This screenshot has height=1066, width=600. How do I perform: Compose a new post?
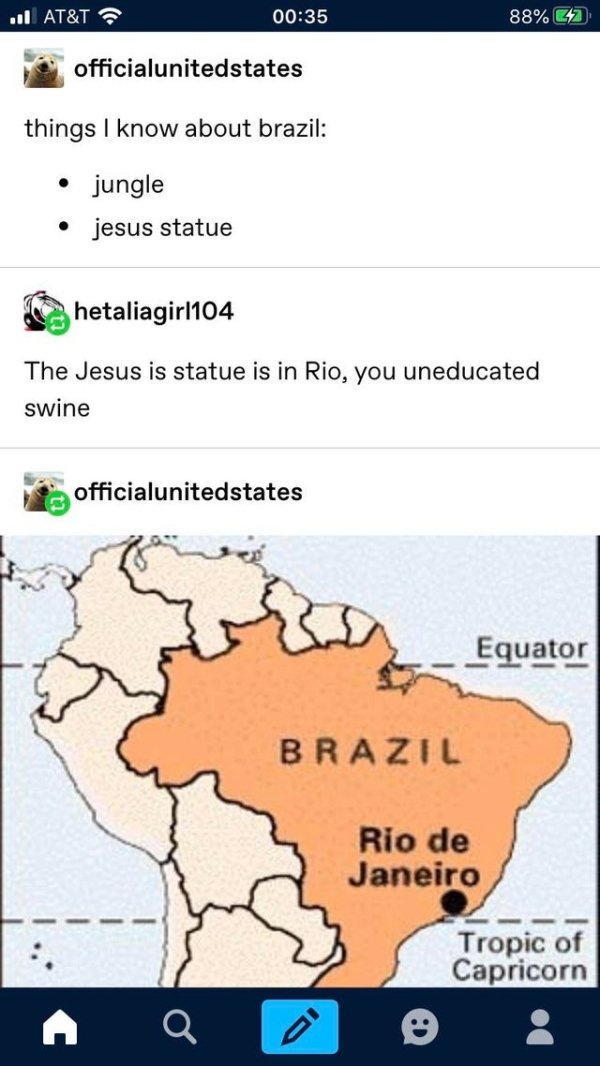pos(300,1026)
